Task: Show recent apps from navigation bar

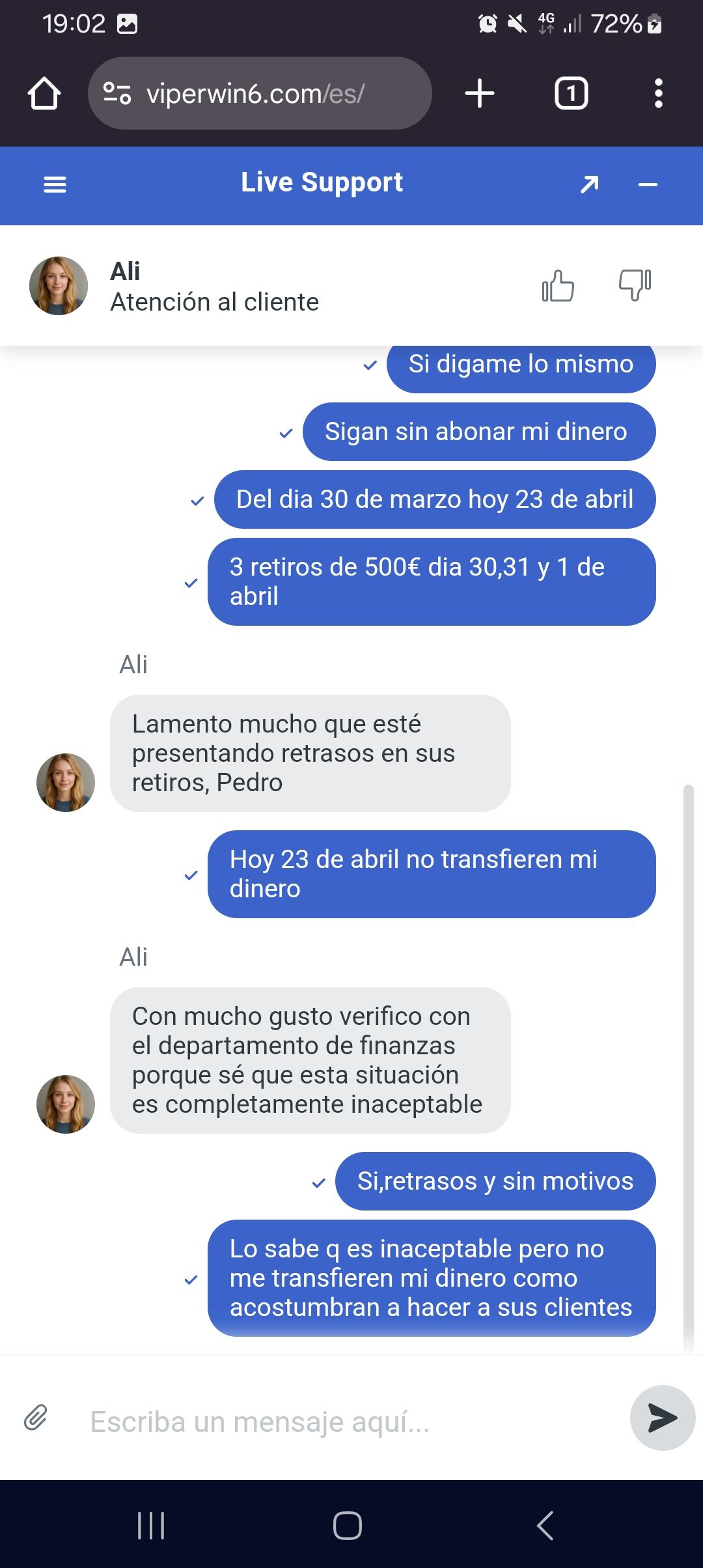Action: tap(151, 1525)
